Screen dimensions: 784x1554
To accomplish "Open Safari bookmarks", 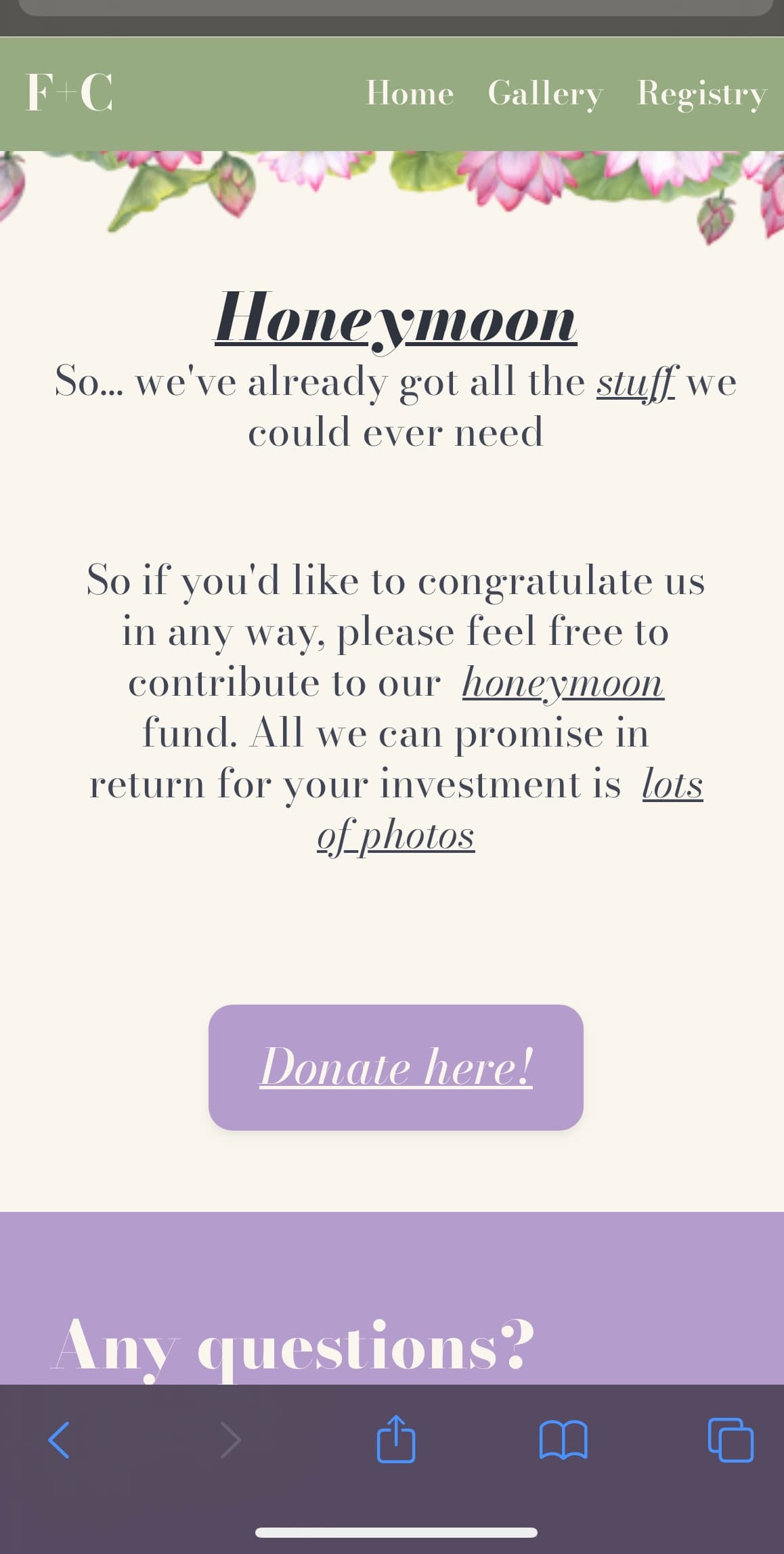I will [563, 1439].
